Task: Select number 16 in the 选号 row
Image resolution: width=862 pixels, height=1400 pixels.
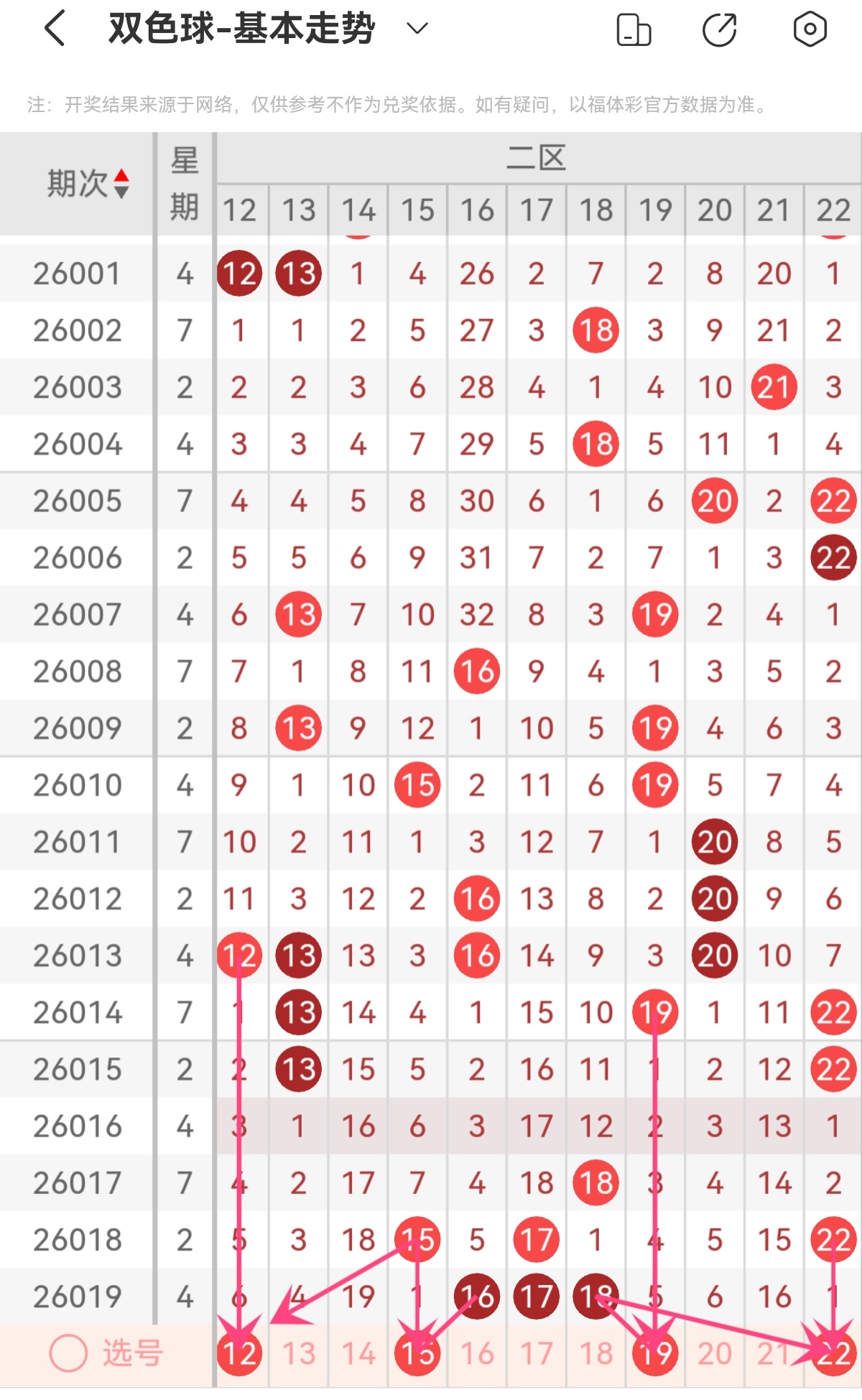Action: pyautogui.click(x=477, y=1353)
